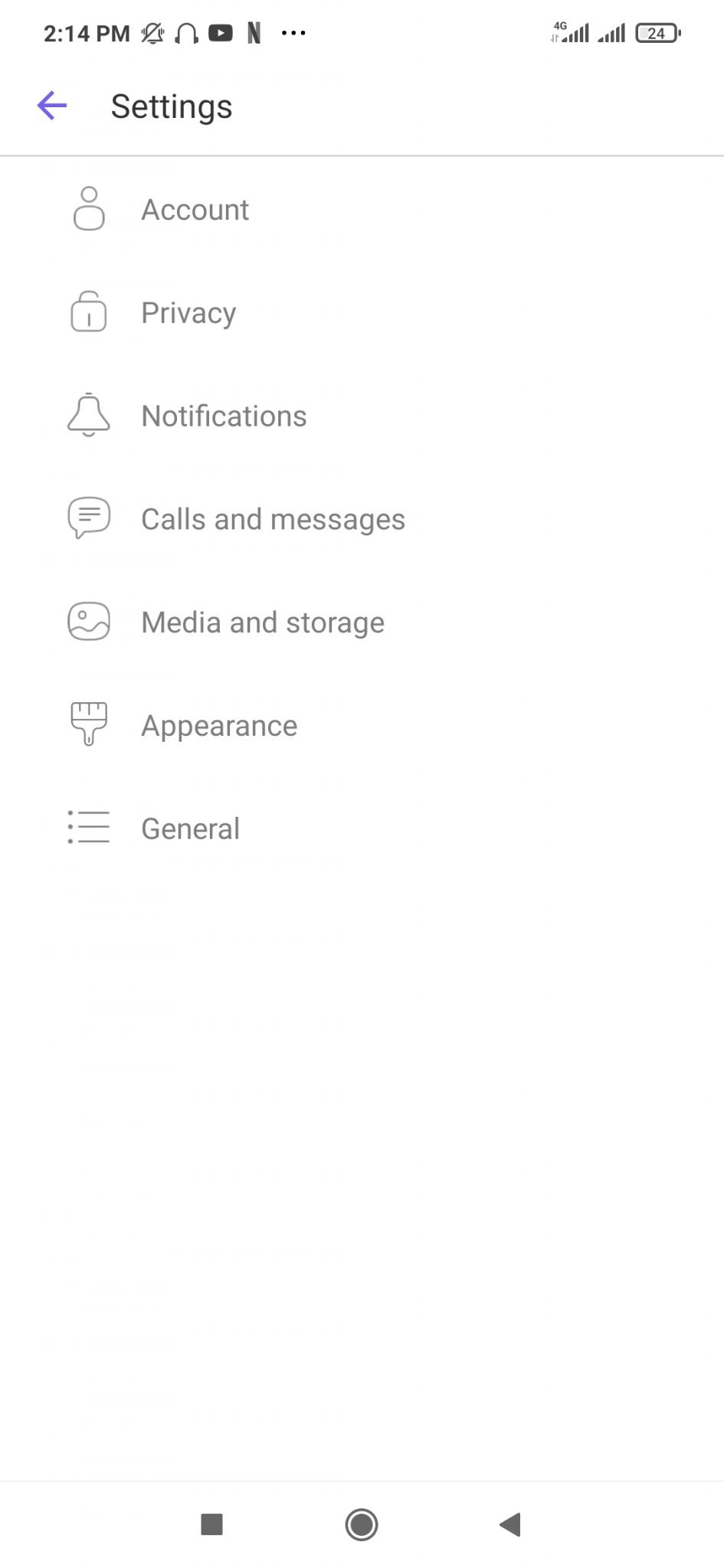Tap the system home button
The height and width of the screenshot is (1568, 724).
point(362,1524)
